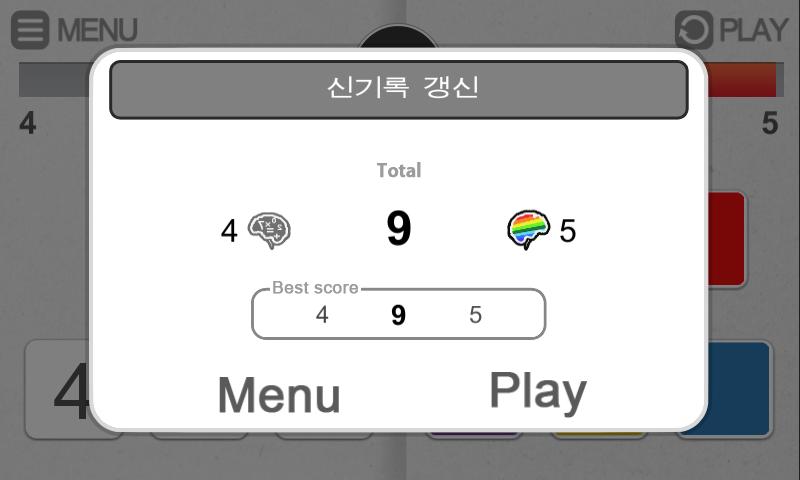Tap the Menu button in the dialog

279,394
